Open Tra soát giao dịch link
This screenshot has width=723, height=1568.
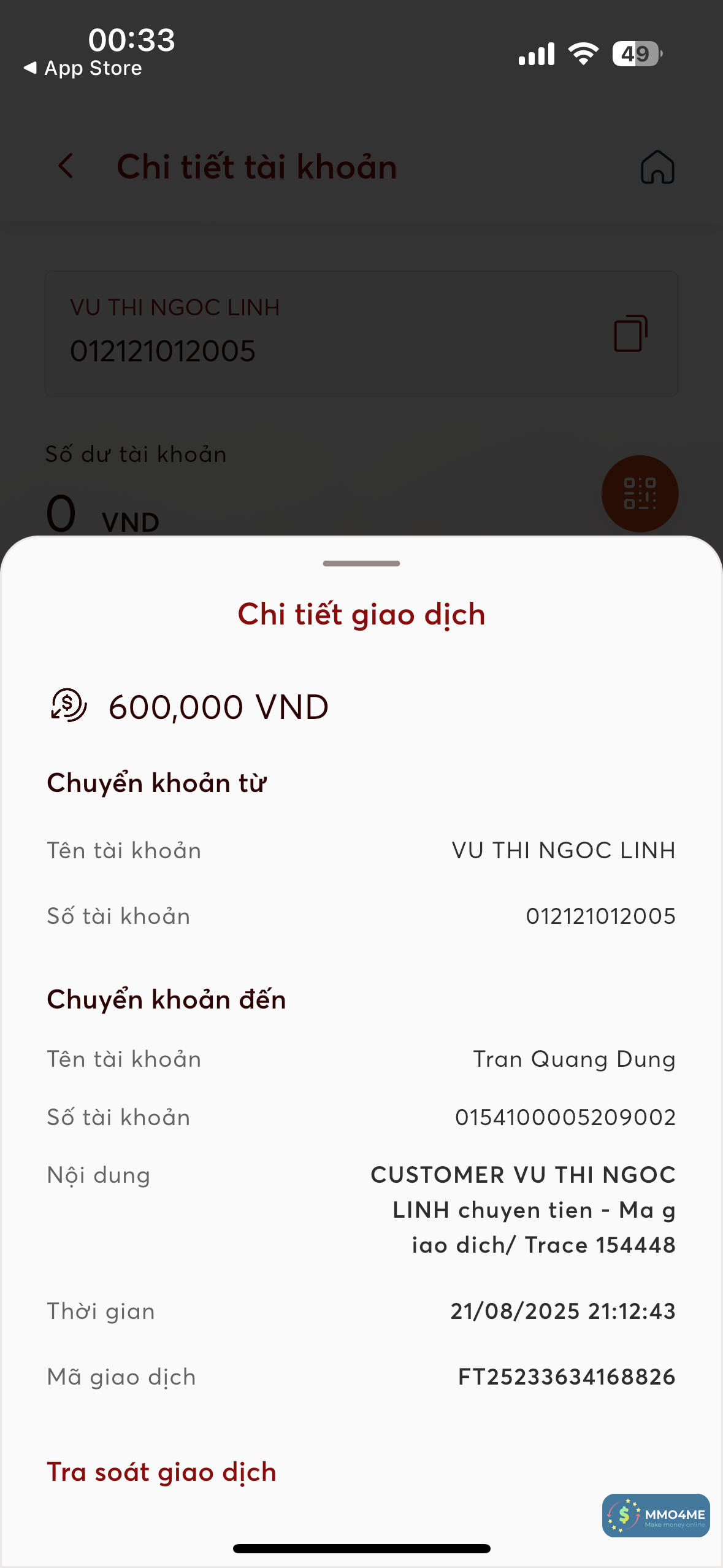coord(161,1472)
